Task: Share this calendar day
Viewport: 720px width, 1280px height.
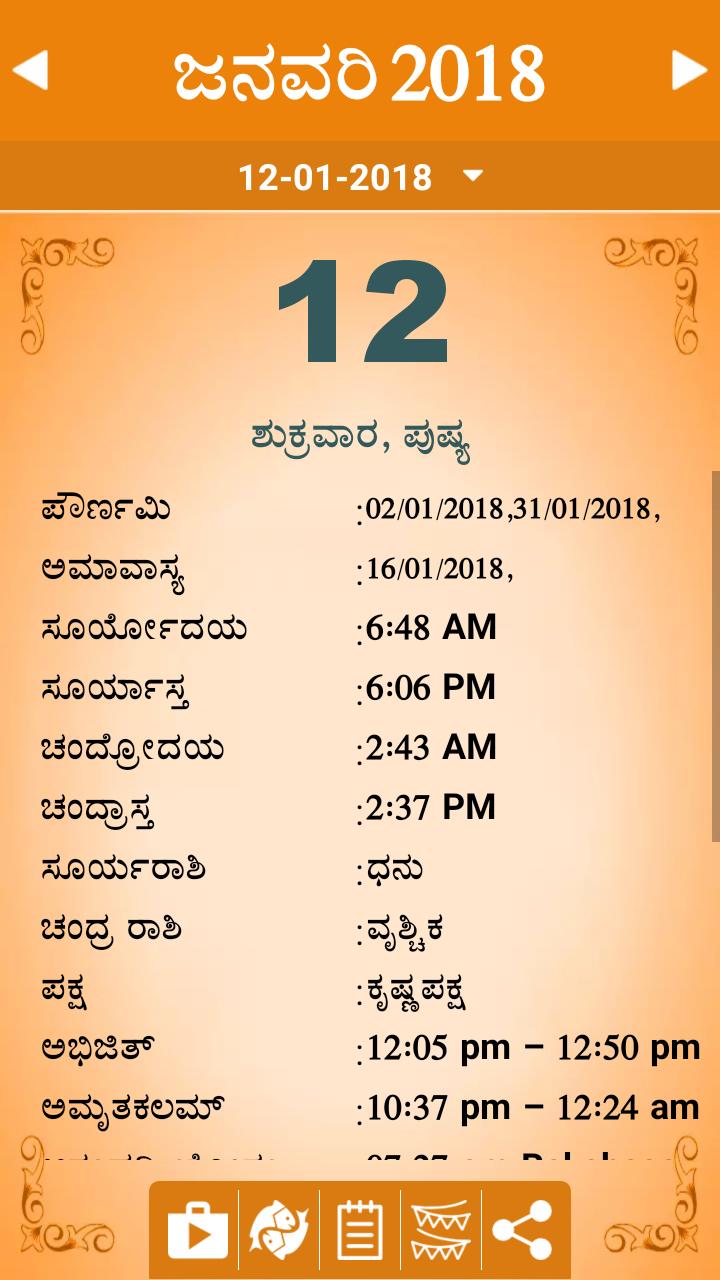Action: [x=523, y=1230]
